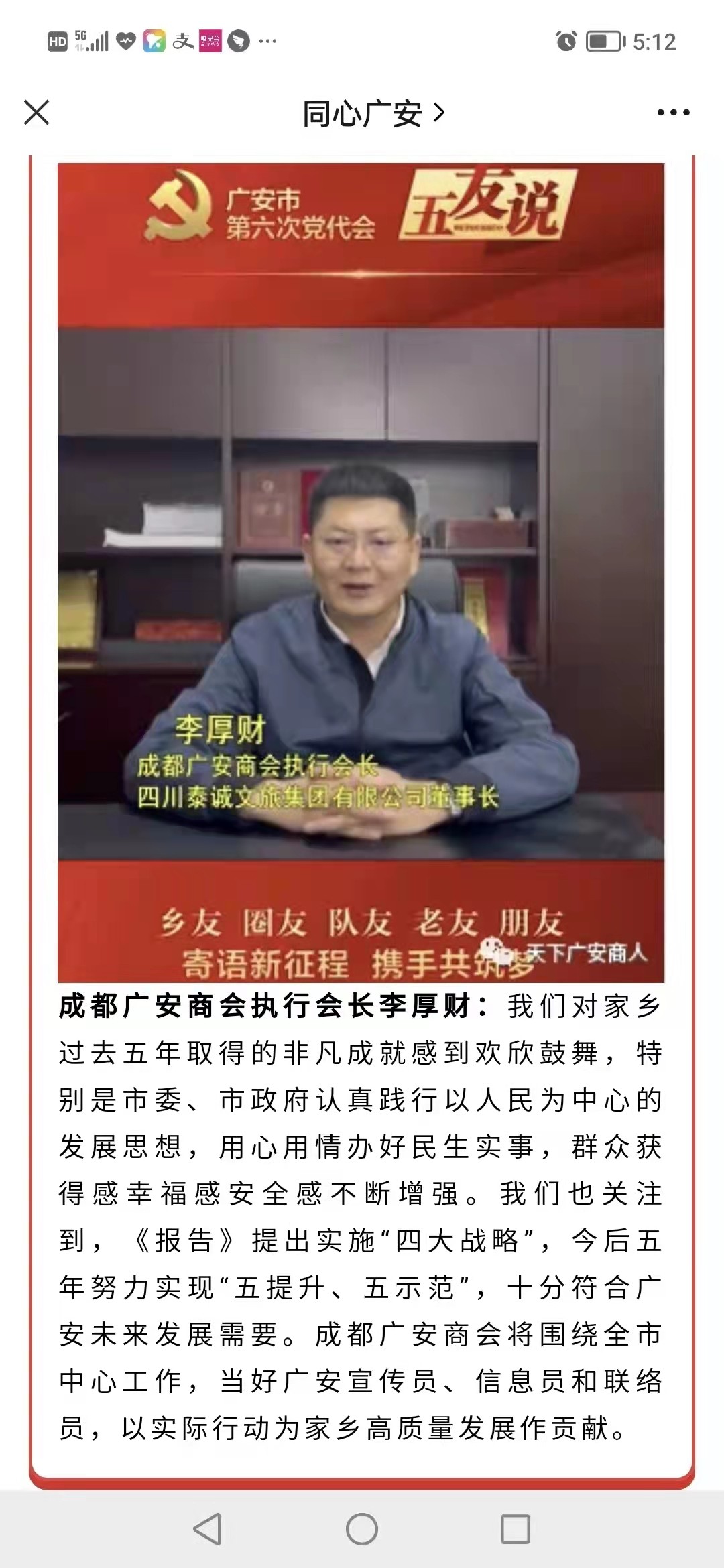Viewport: 724px width, 1568px height.
Task: Tap the system back button
Action: (207, 1529)
